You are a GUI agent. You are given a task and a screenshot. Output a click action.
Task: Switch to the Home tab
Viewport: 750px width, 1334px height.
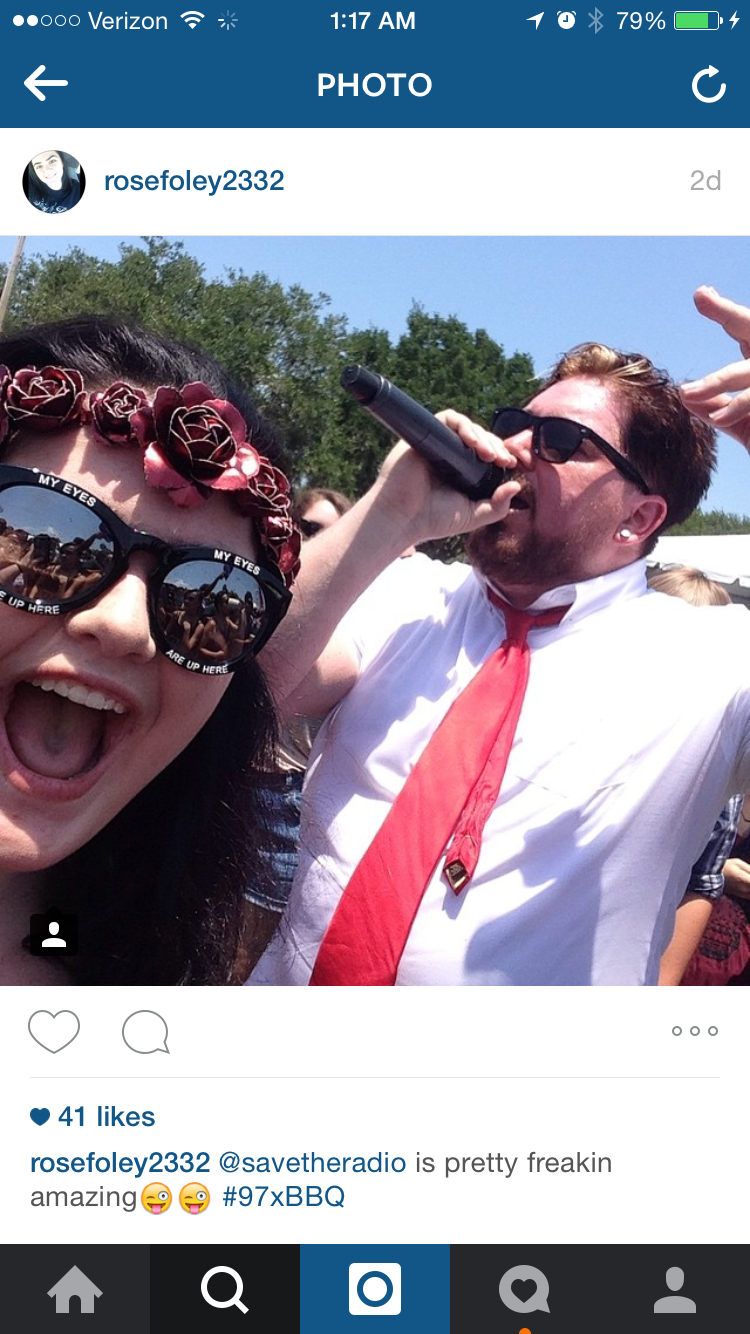pyautogui.click(x=75, y=1290)
